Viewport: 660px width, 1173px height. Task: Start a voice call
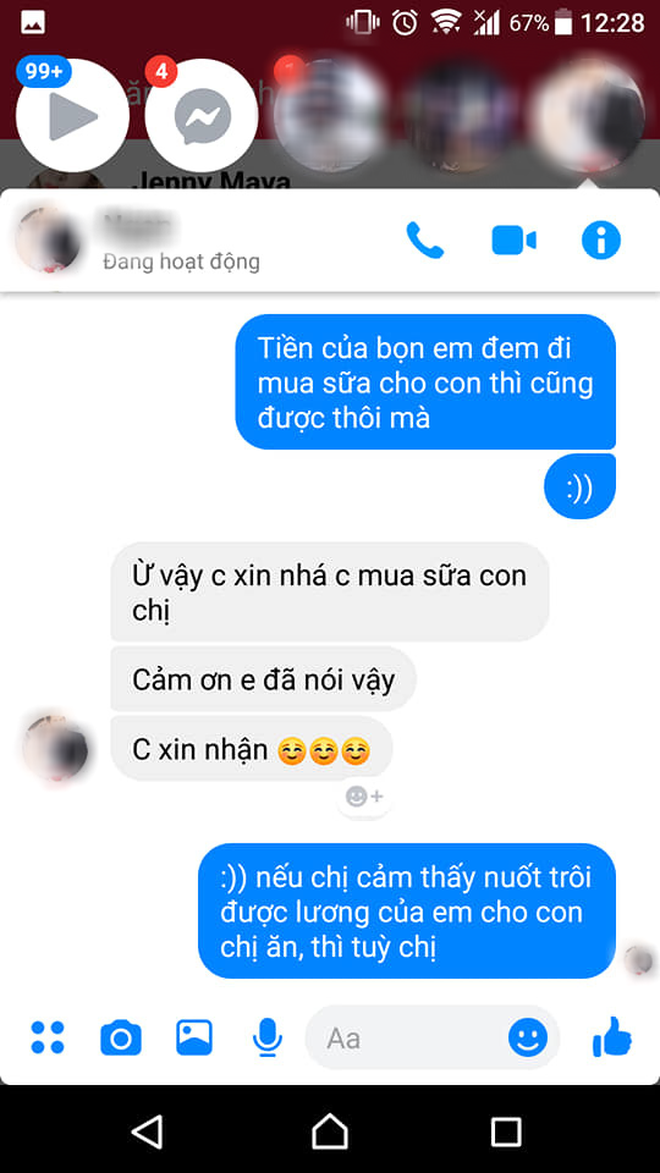[425, 241]
